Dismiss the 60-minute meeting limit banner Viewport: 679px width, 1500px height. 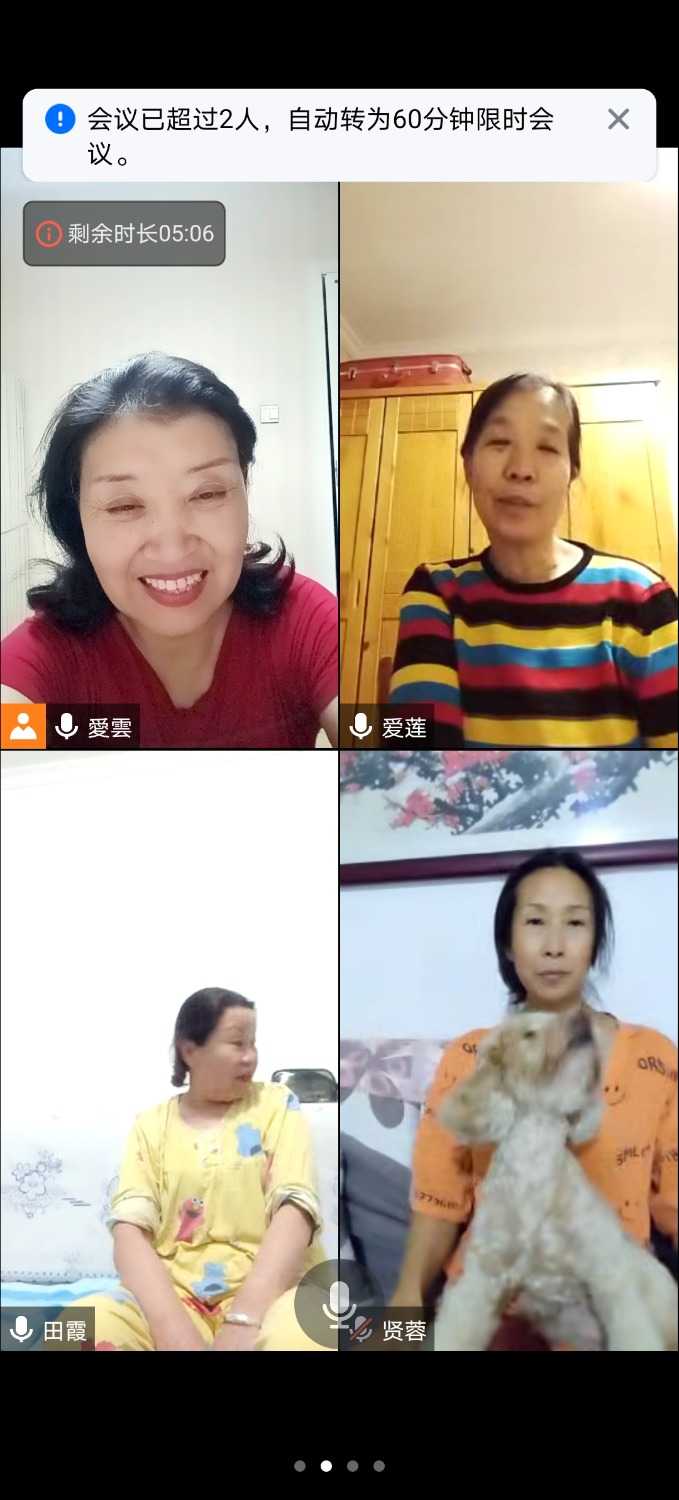click(x=618, y=119)
